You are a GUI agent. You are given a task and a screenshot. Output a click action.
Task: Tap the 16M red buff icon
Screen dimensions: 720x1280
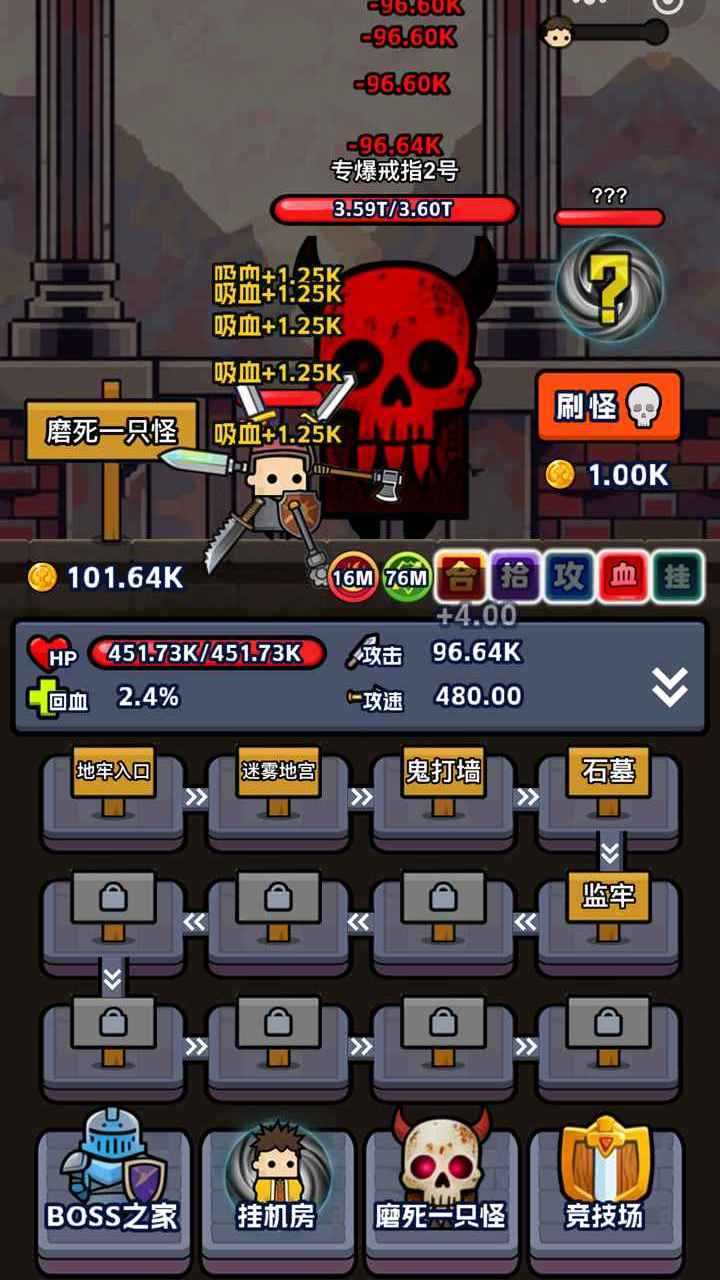pyautogui.click(x=353, y=577)
